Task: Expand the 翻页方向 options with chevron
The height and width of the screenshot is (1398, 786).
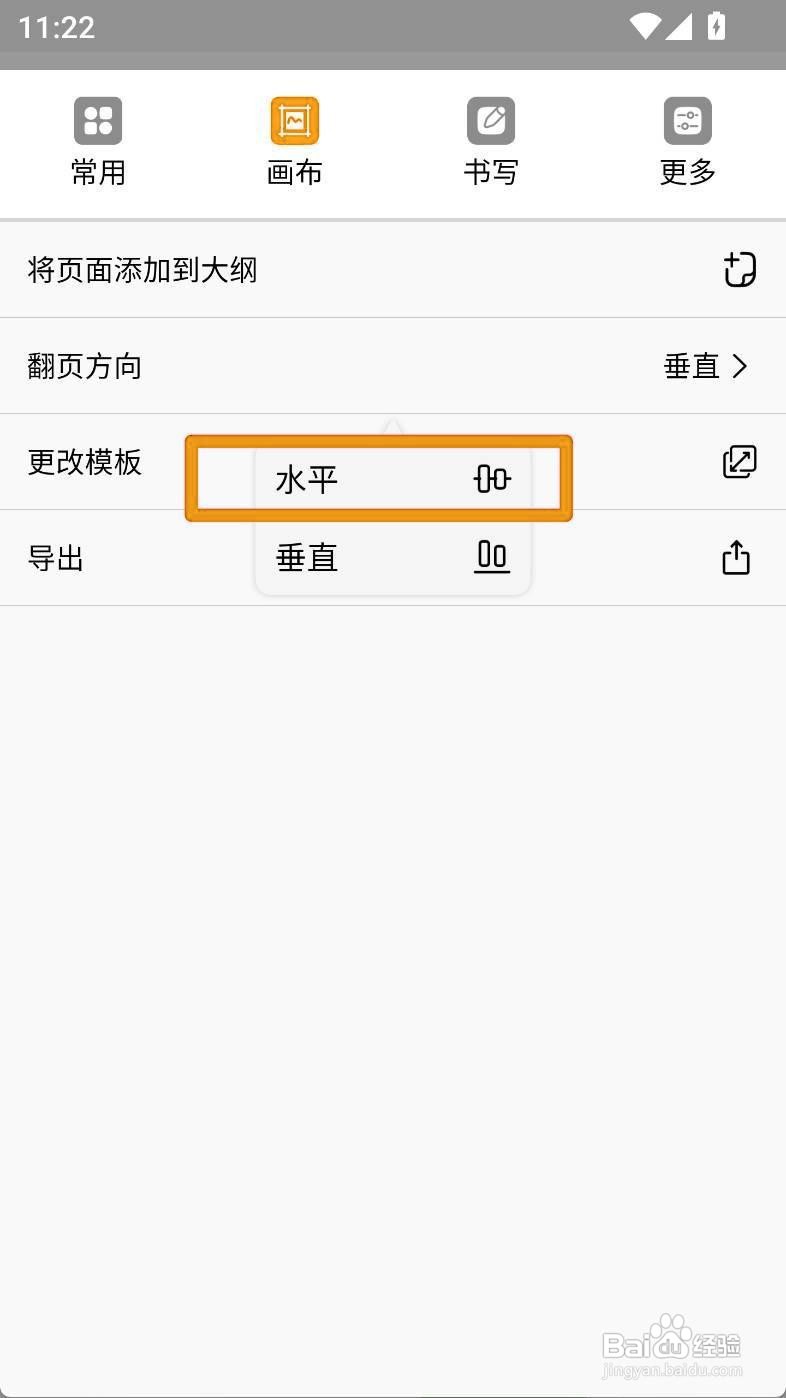Action: [x=739, y=366]
